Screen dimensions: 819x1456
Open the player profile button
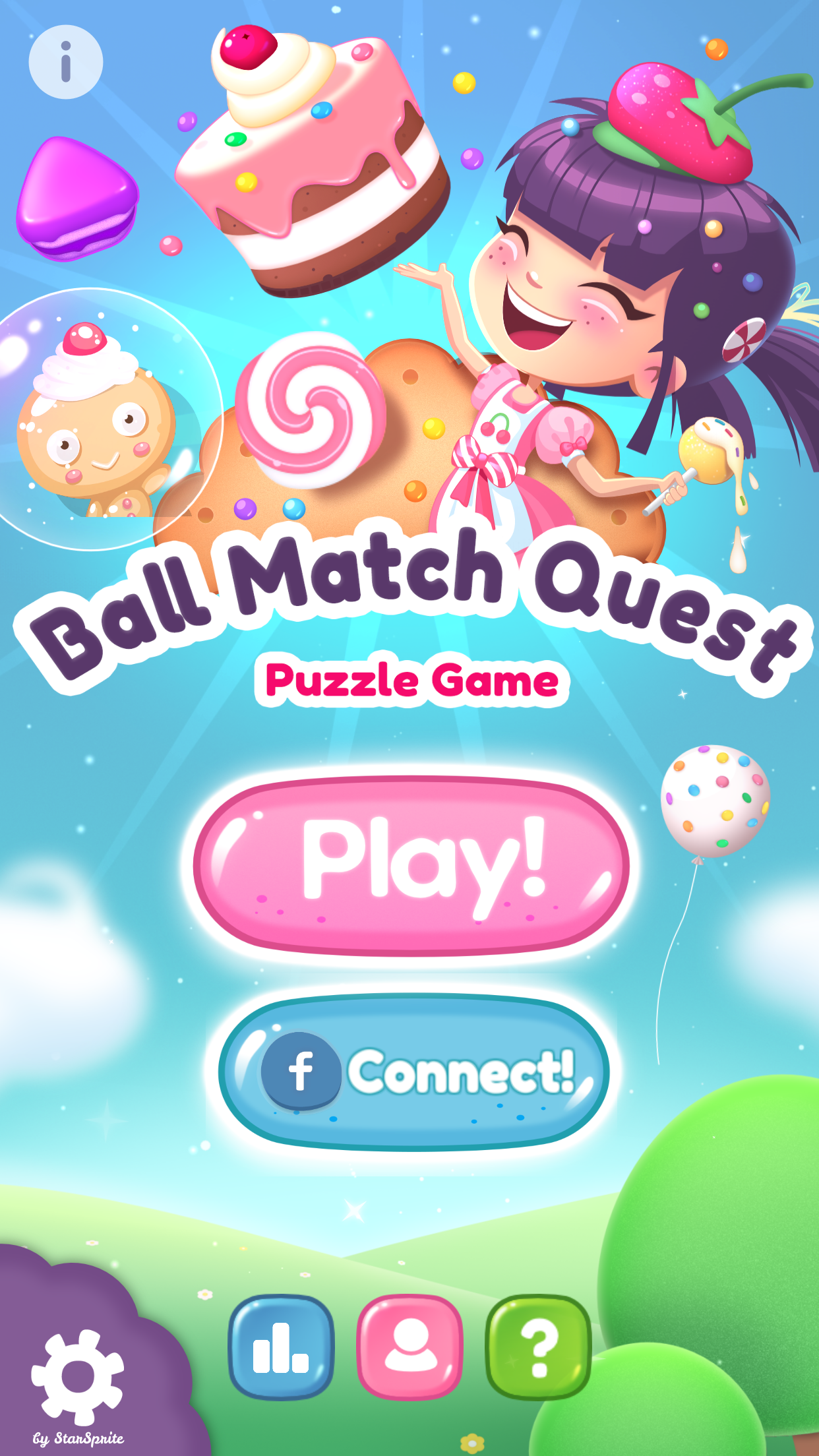pyautogui.click(x=409, y=1347)
